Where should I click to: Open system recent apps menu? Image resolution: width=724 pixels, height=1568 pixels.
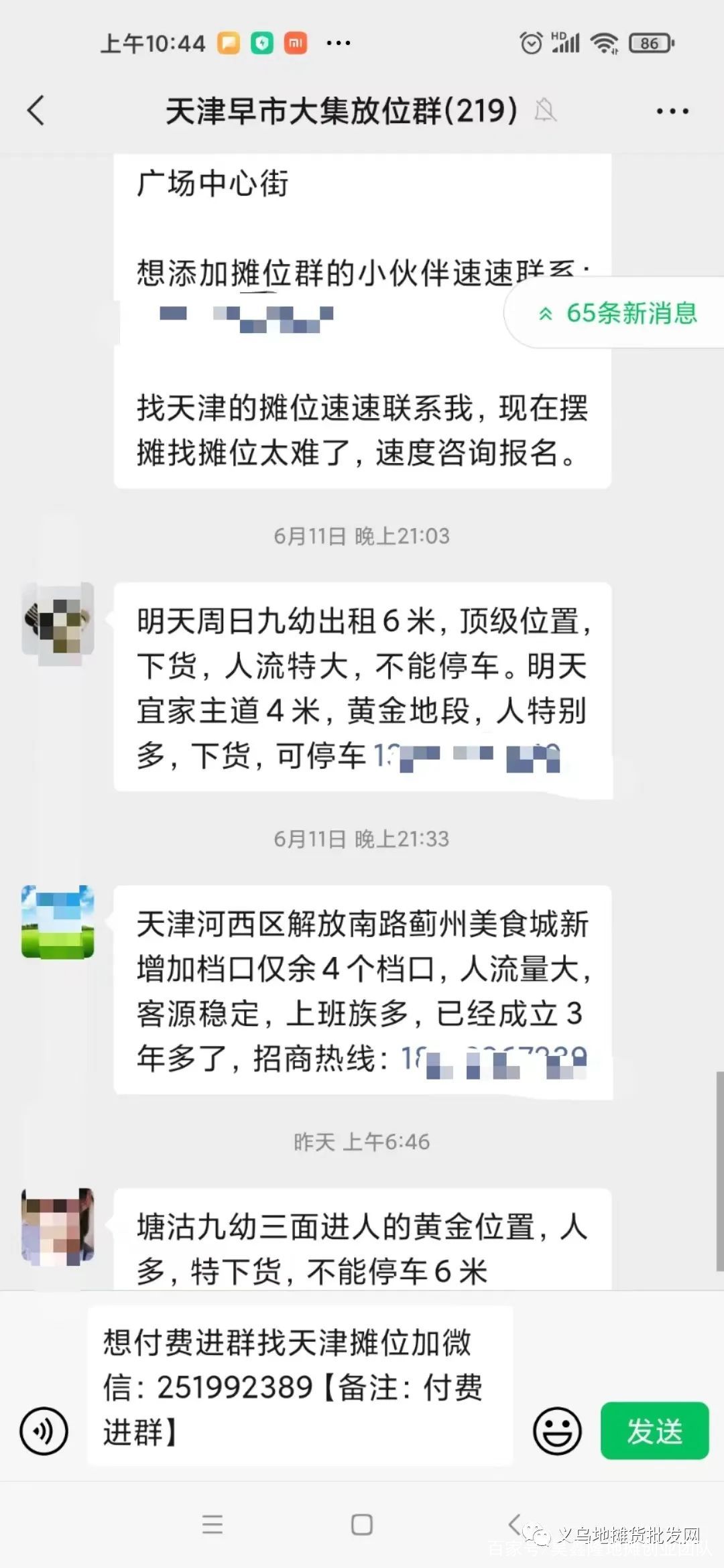coord(213,1524)
